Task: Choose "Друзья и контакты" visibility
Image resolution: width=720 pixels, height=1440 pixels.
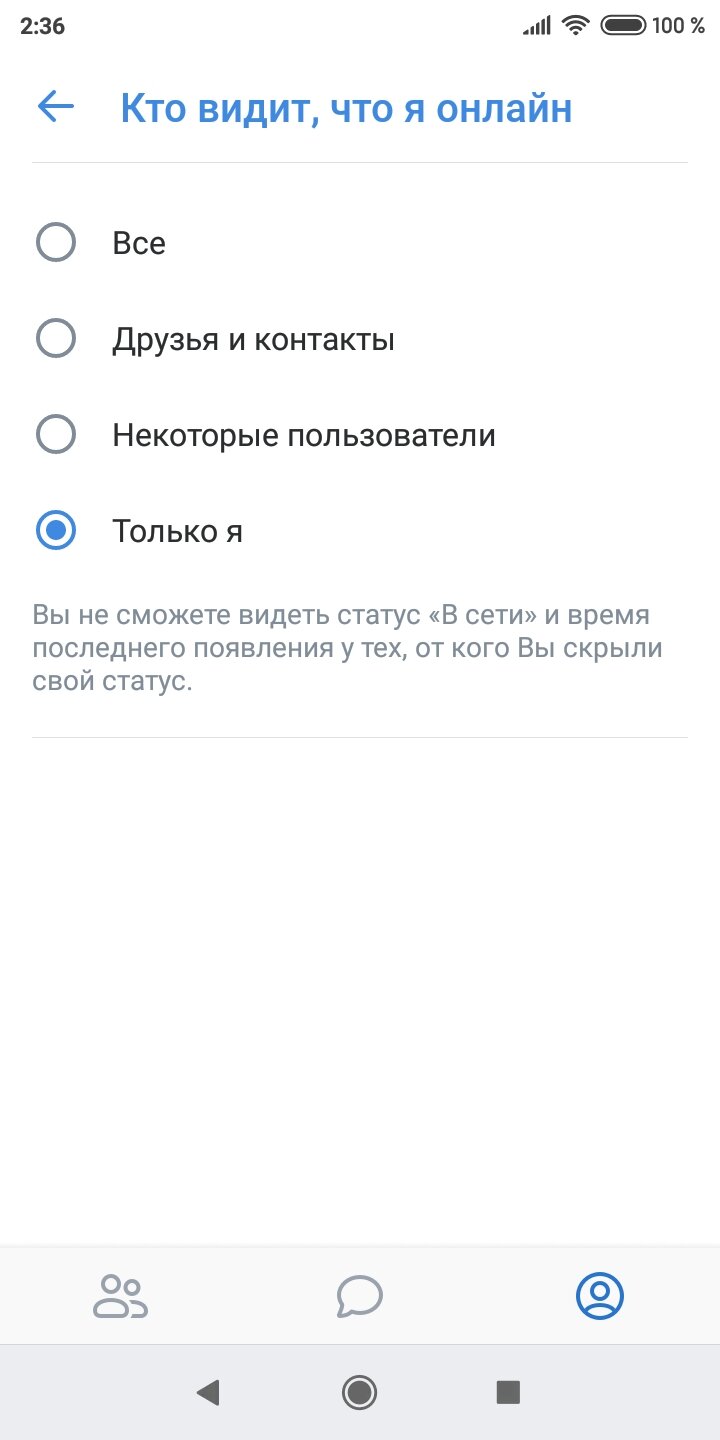Action: pyautogui.click(x=360, y=339)
